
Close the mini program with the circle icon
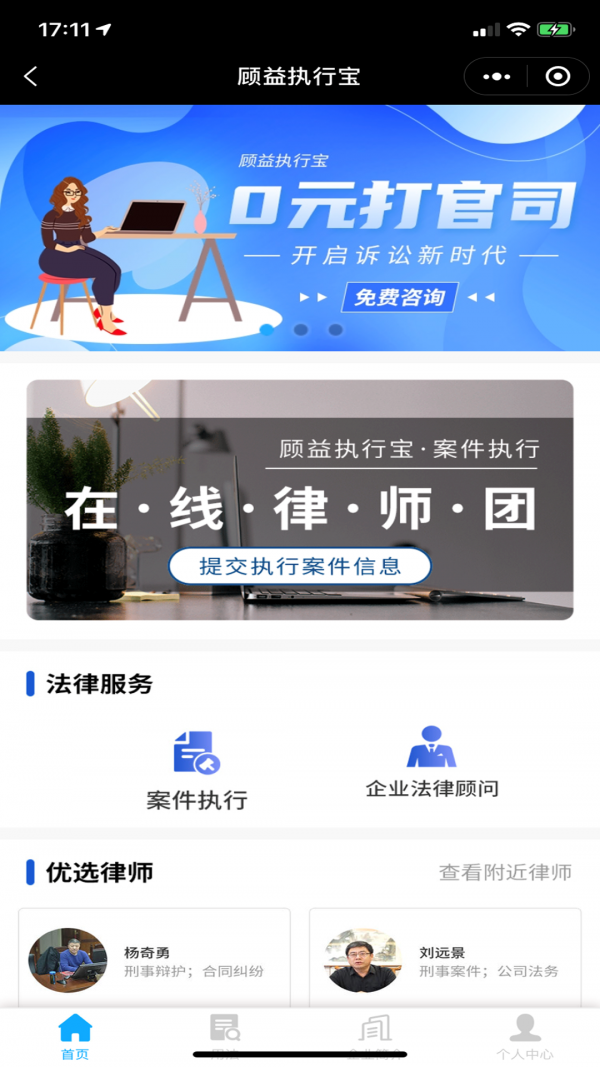(558, 77)
